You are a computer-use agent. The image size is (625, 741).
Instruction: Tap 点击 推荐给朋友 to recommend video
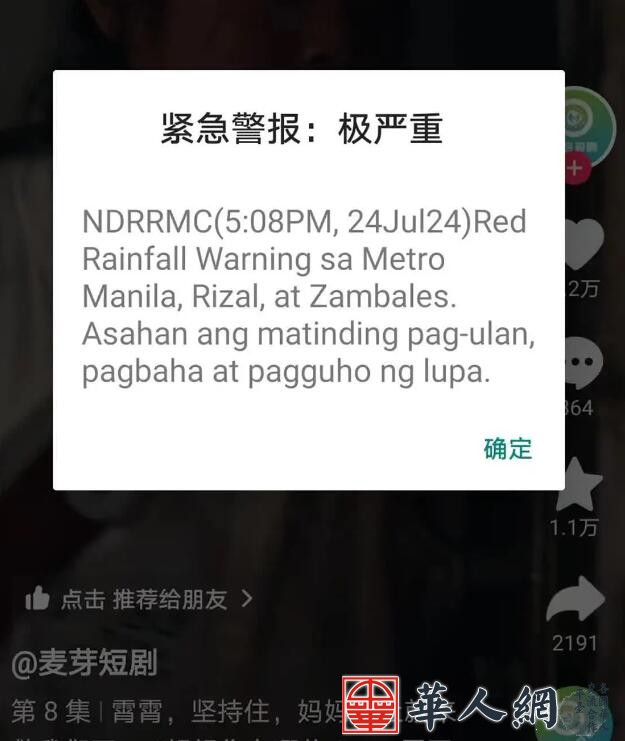point(140,599)
